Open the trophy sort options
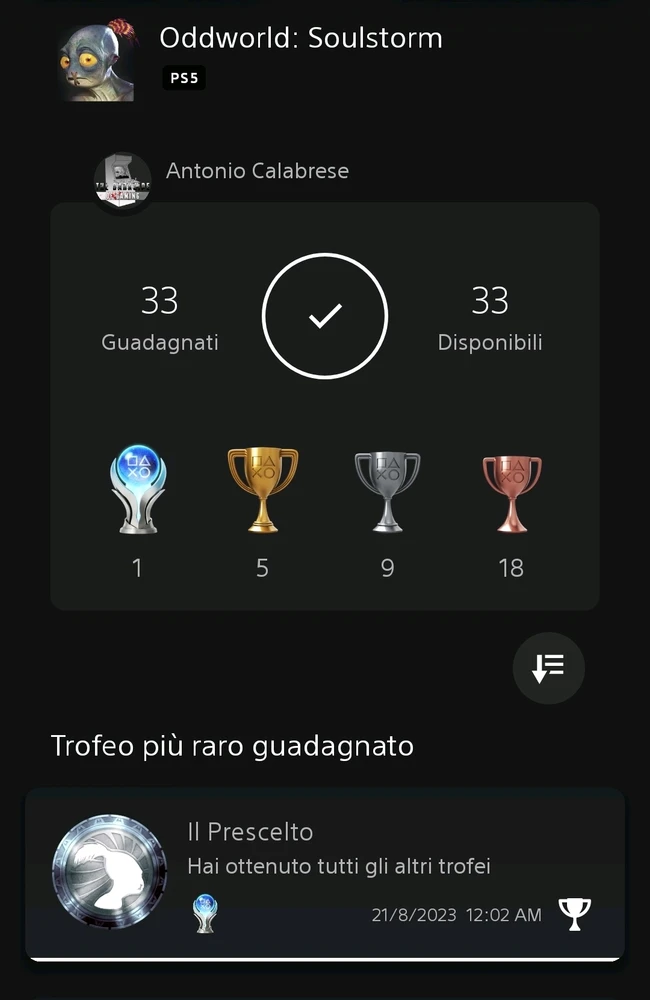 click(548, 669)
